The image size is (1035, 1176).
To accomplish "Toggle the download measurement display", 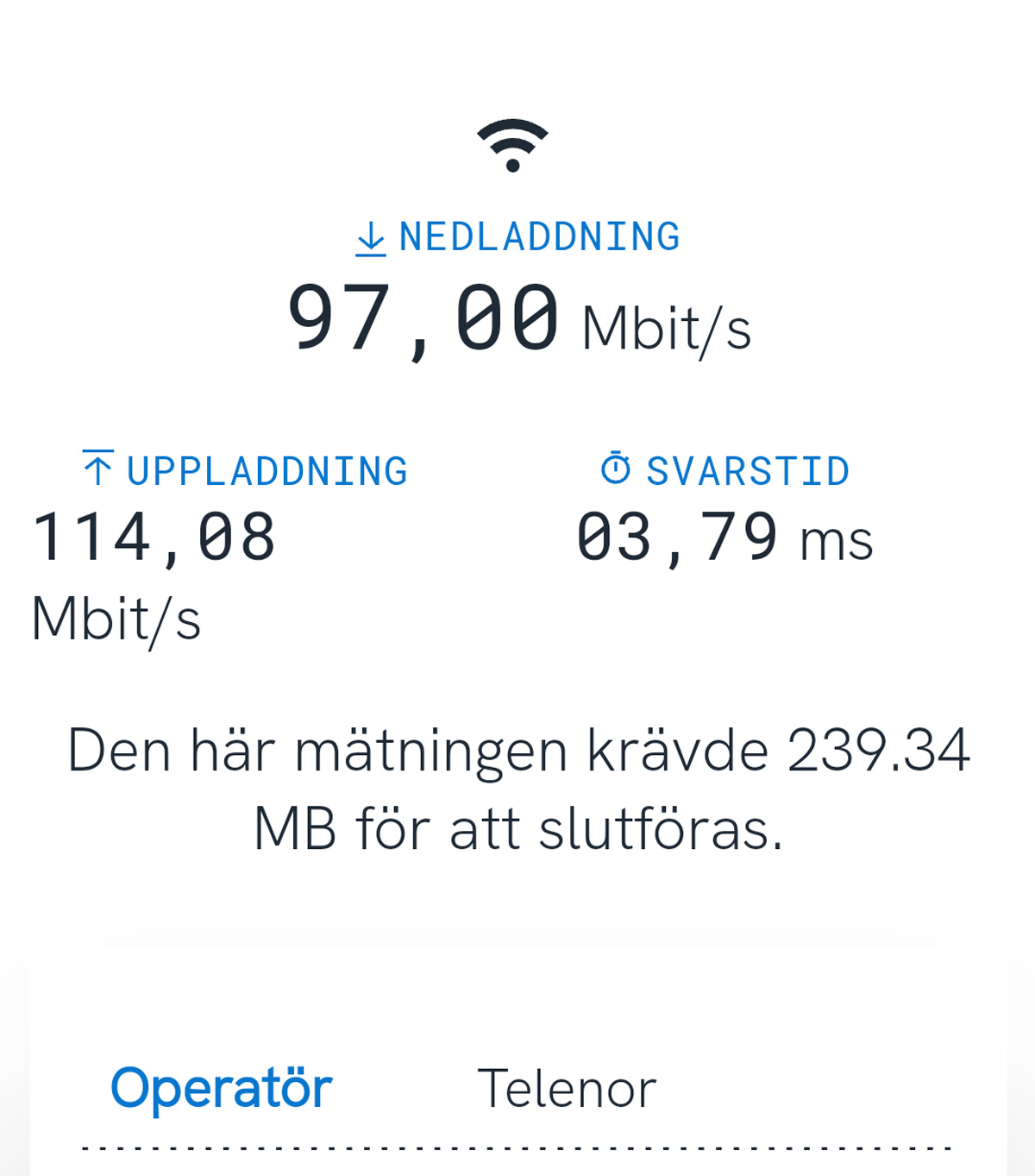I will click(517, 319).
